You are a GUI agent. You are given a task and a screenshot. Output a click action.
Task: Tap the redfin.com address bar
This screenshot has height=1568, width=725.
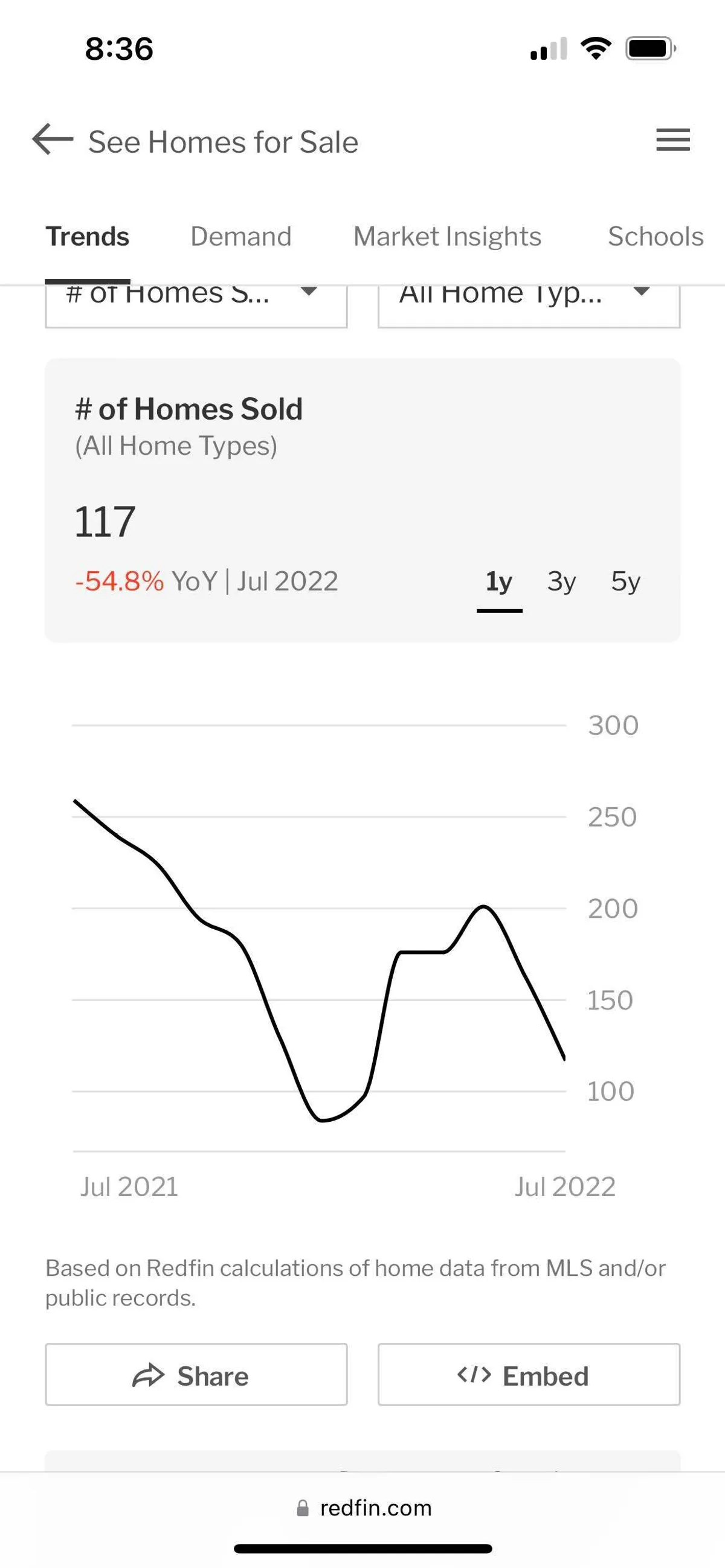point(364,1508)
